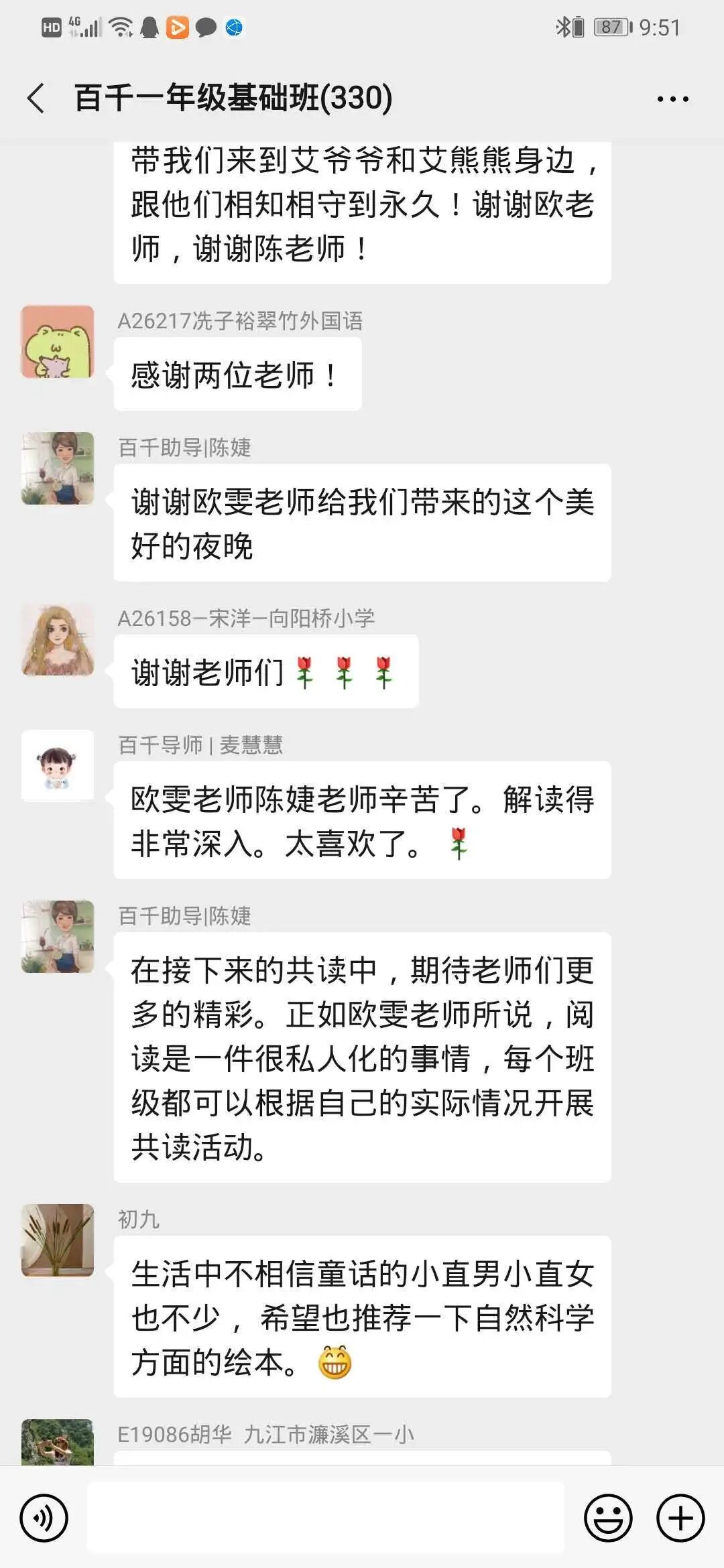Open the emoji picker
This screenshot has width=724, height=1568.
[x=608, y=1518]
